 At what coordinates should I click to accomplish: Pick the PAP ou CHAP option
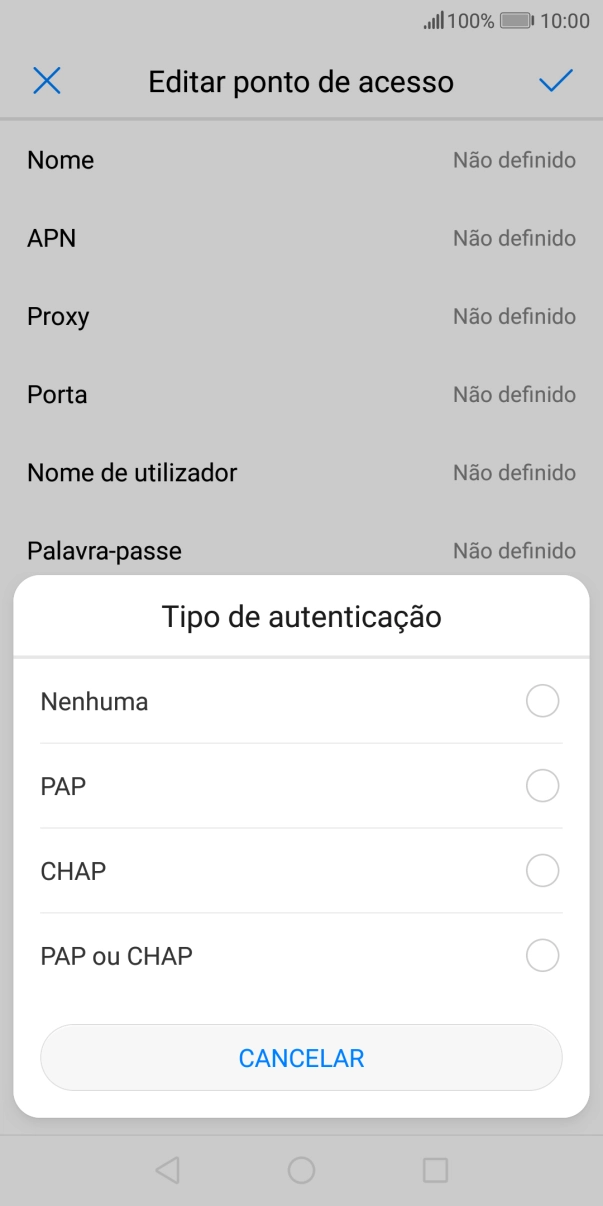tap(541, 957)
